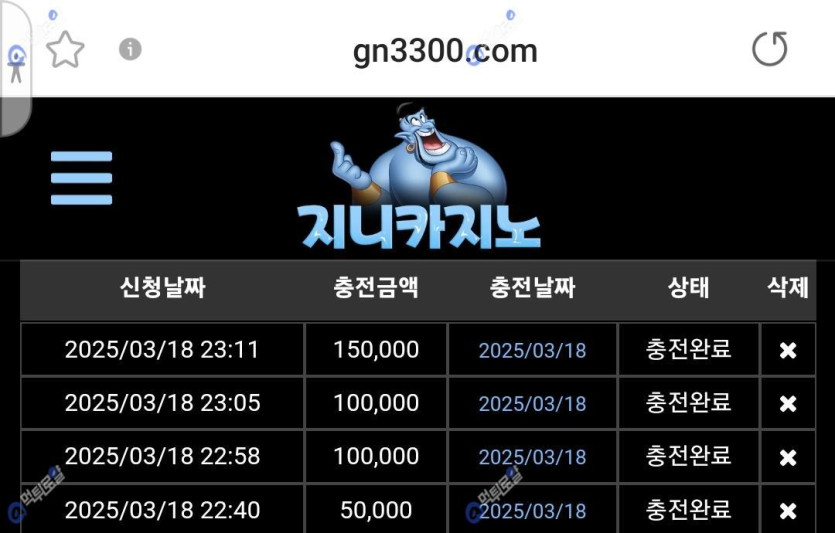The height and width of the screenshot is (533, 835).
Task: Remove the 22:58 charge record
Action: [788, 457]
